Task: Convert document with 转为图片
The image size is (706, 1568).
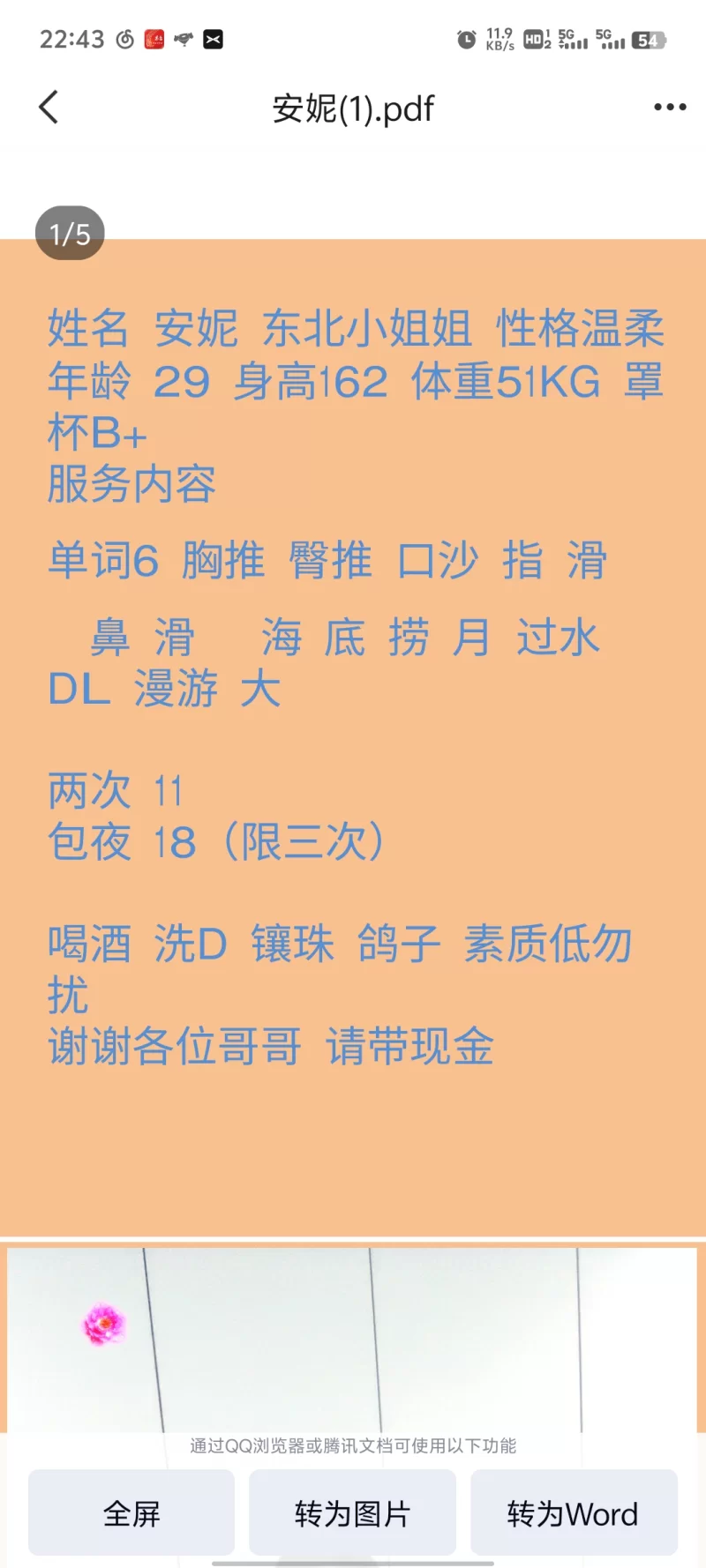Action: coord(352,1513)
